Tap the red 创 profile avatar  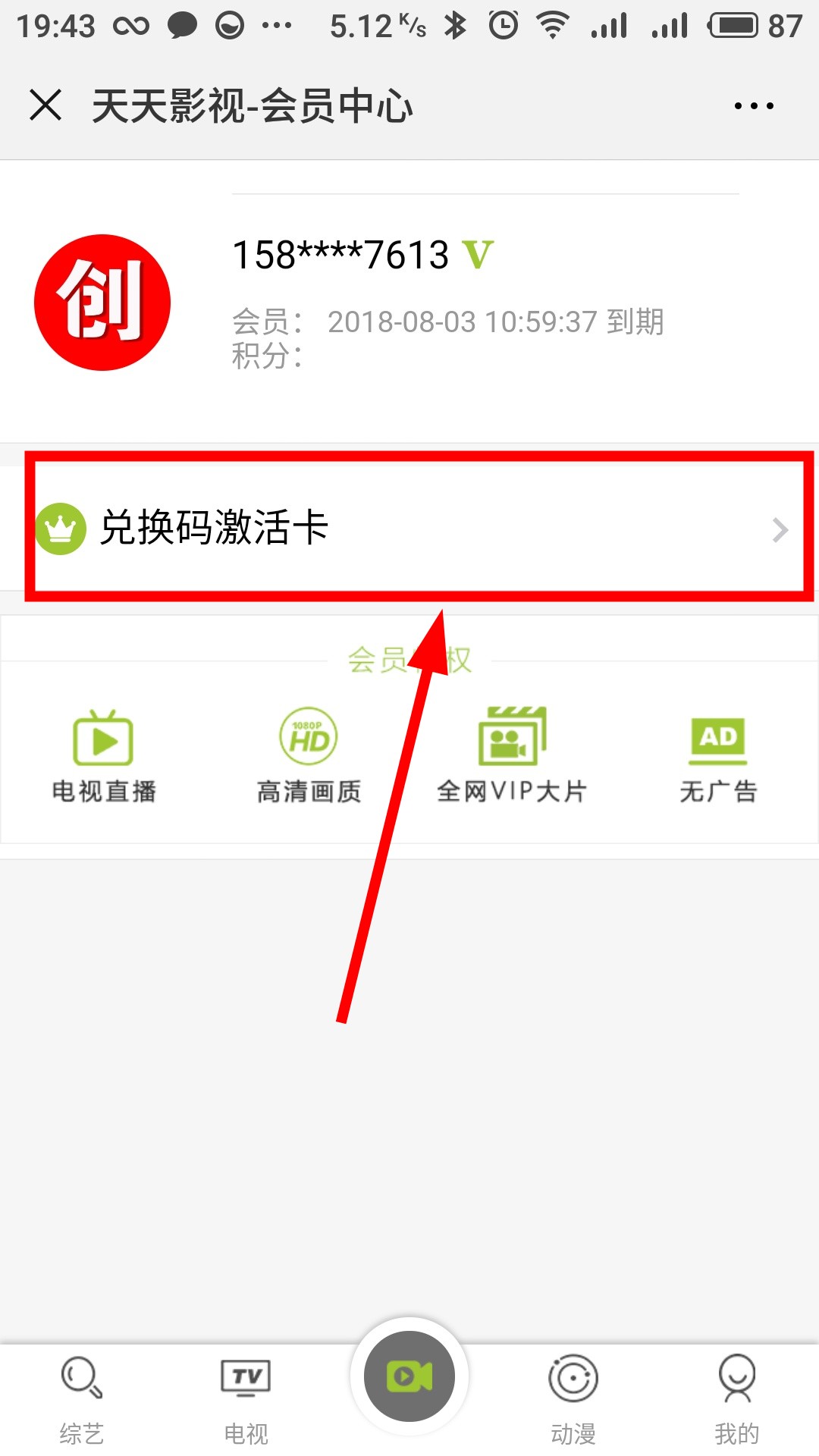click(102, 302)
